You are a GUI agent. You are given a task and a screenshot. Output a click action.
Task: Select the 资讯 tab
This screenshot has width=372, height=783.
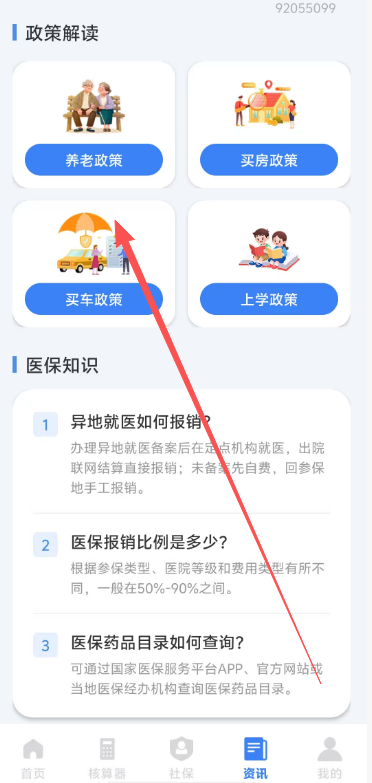pyautogui.click(x=256, y=759)
